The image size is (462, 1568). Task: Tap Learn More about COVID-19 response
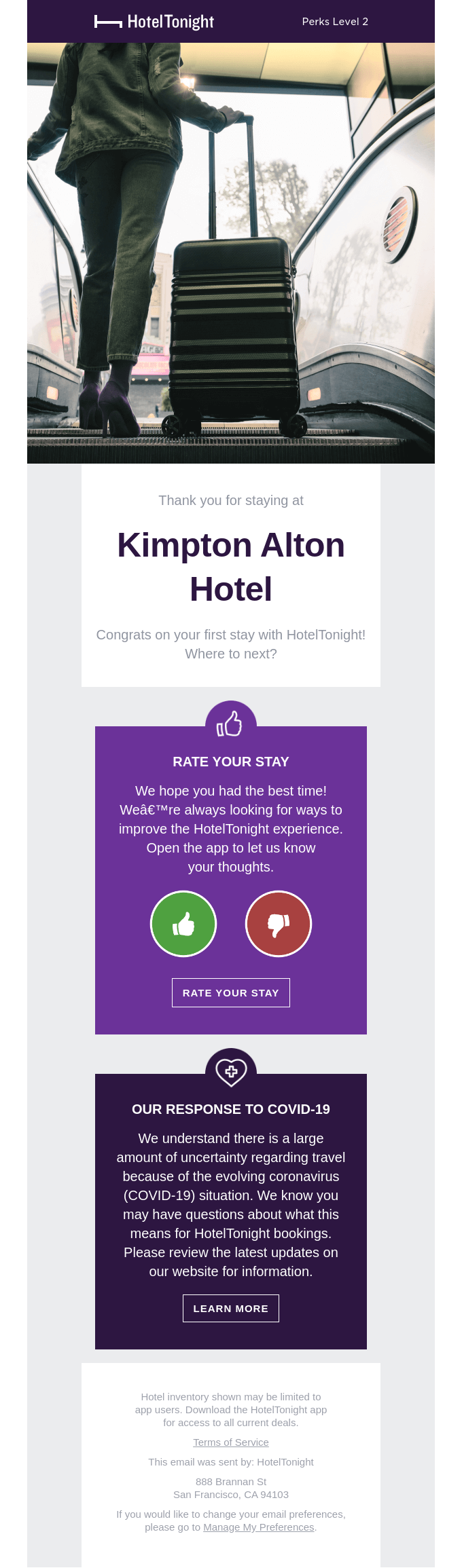point(231,1308)
